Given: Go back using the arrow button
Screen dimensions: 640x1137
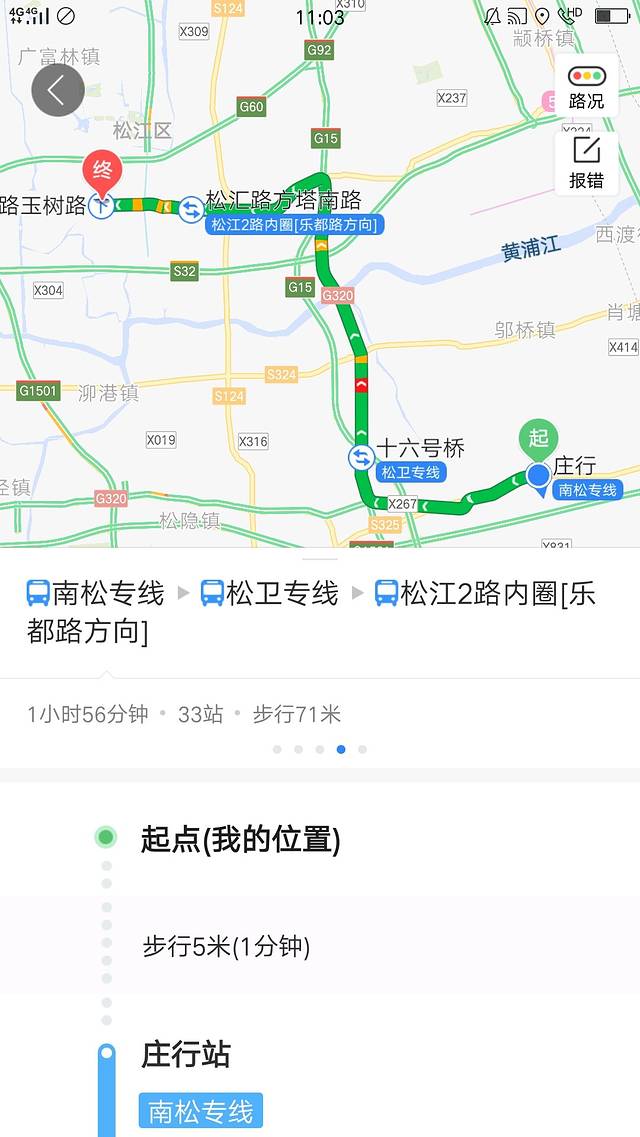Looking at the screenshot, I should pyautogui.click(x=57, y=91).
